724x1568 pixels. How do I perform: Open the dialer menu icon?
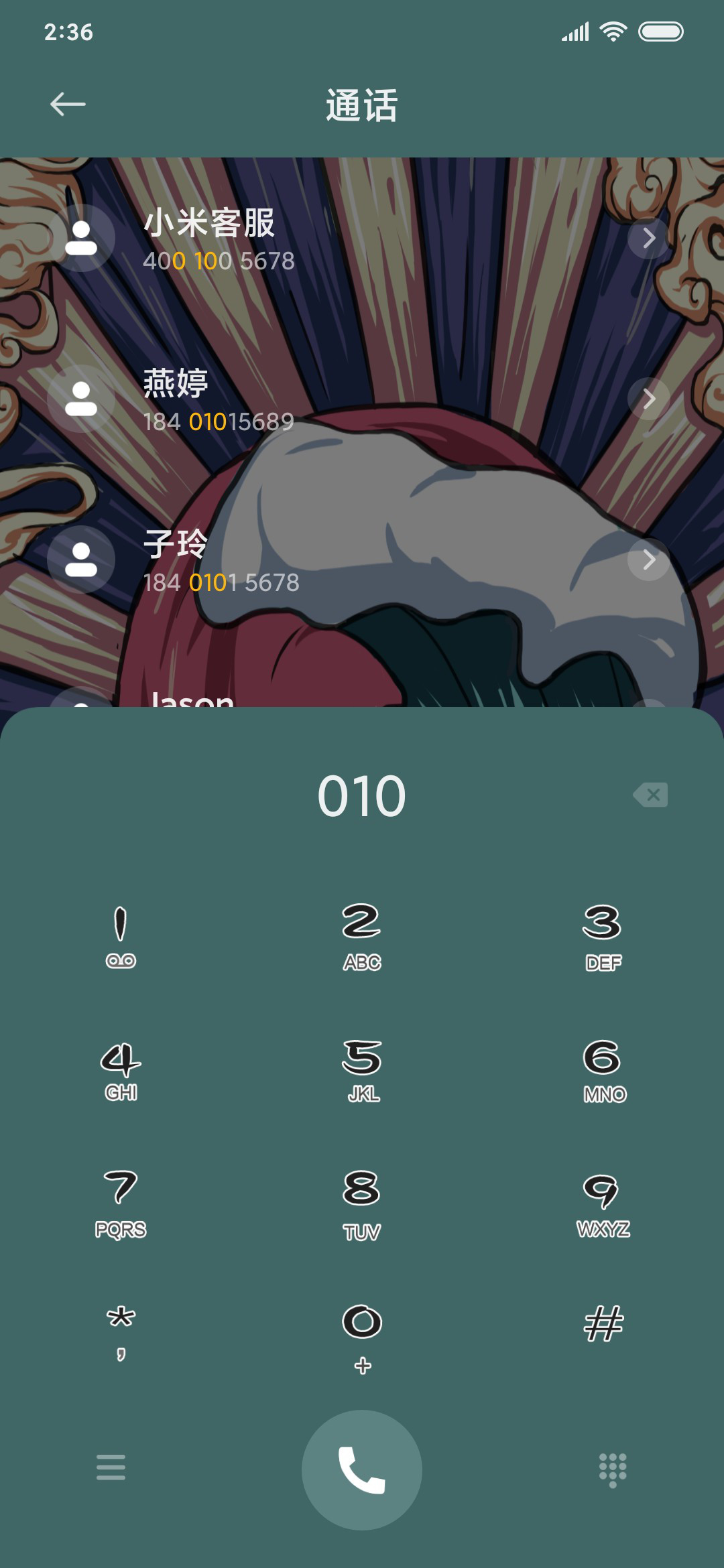[x=111, y=1467]
